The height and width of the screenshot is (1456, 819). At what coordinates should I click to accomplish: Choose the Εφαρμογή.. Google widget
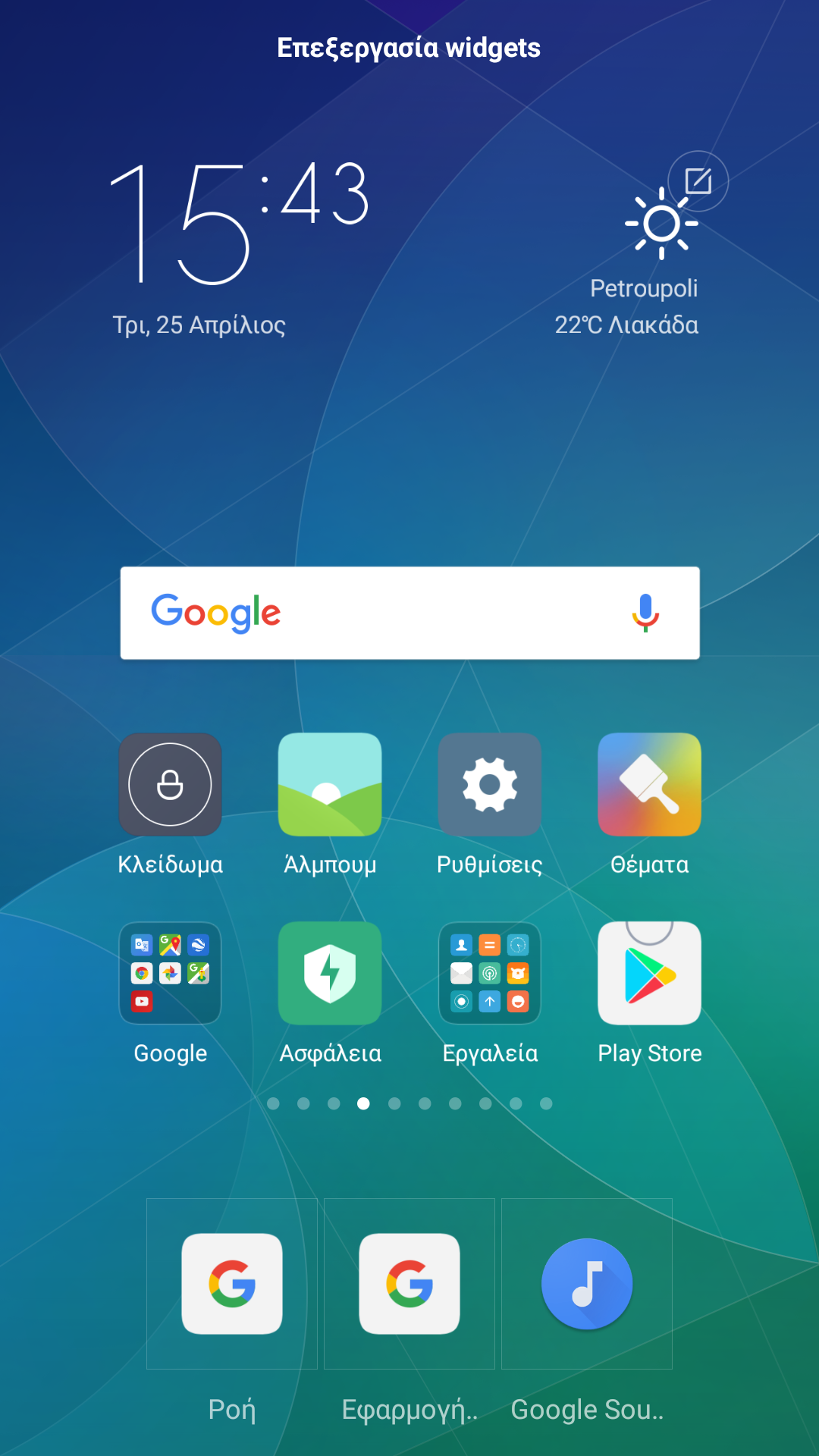pos(409,1284)
